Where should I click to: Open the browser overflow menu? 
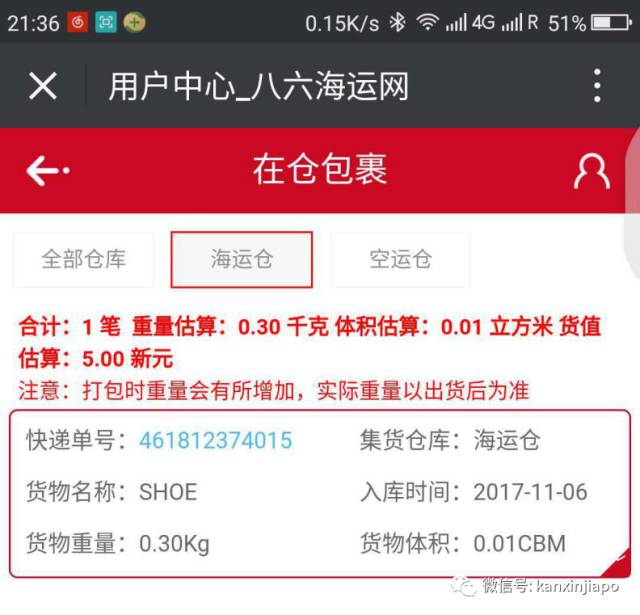click(597, 86)
